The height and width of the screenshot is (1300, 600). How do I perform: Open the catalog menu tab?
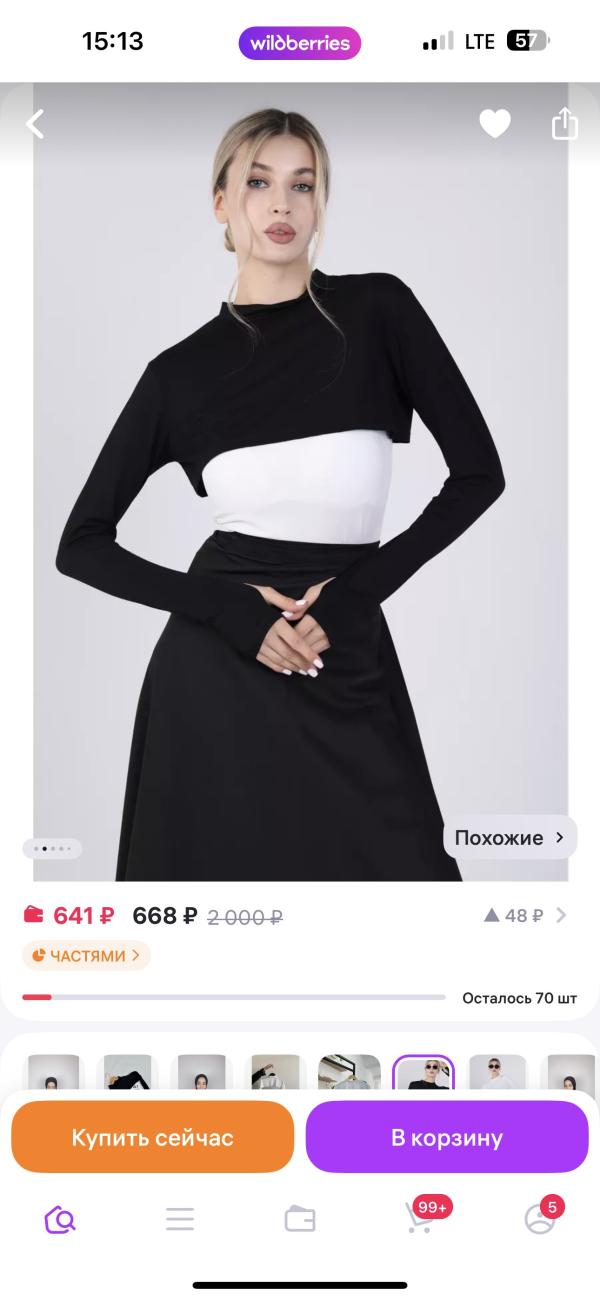[180, 1219]
